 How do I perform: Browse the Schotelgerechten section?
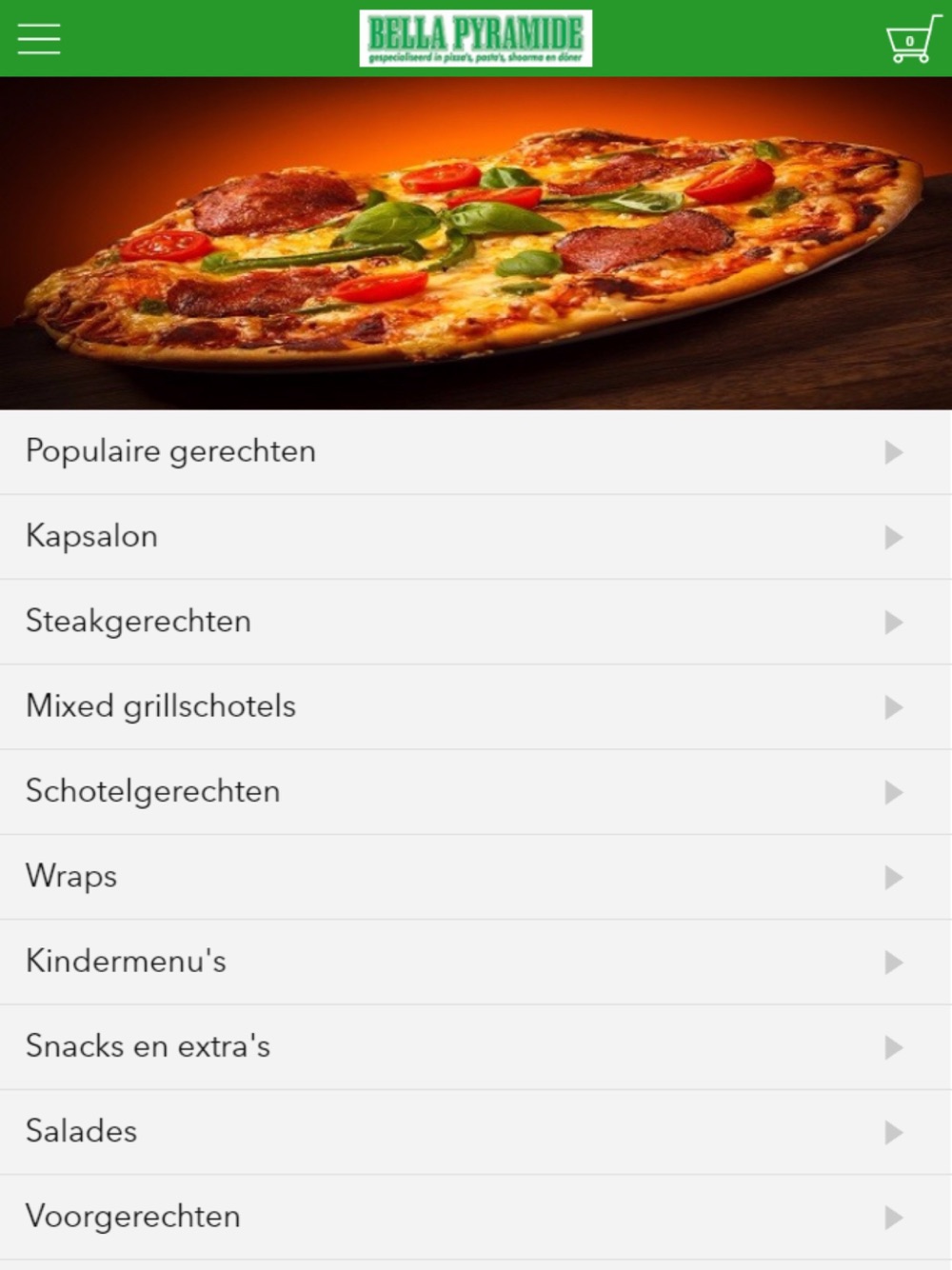pyautogui.click(x=475, y=791)
